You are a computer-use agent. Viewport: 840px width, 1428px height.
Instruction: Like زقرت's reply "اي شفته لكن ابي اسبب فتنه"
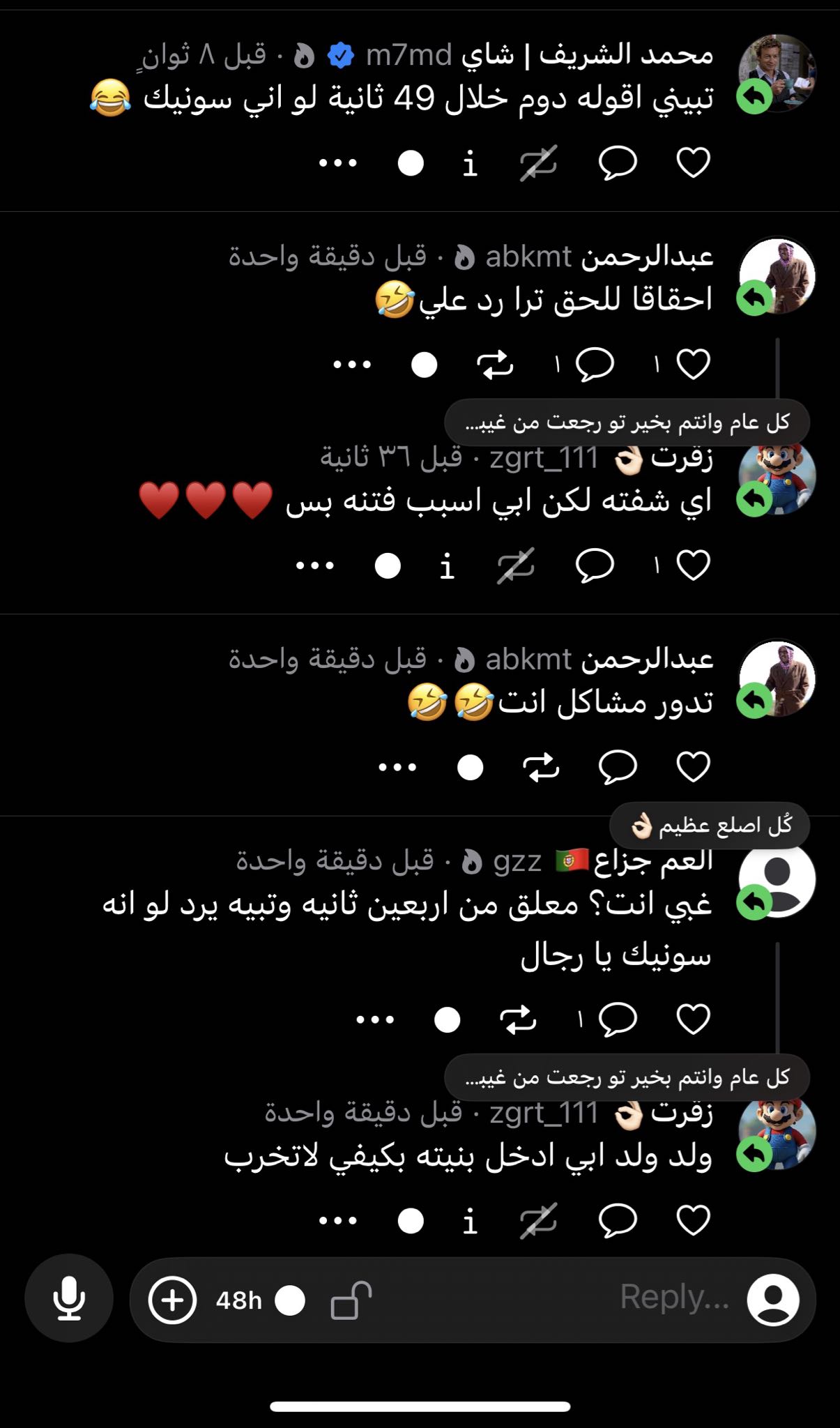(x=693, y=565)
